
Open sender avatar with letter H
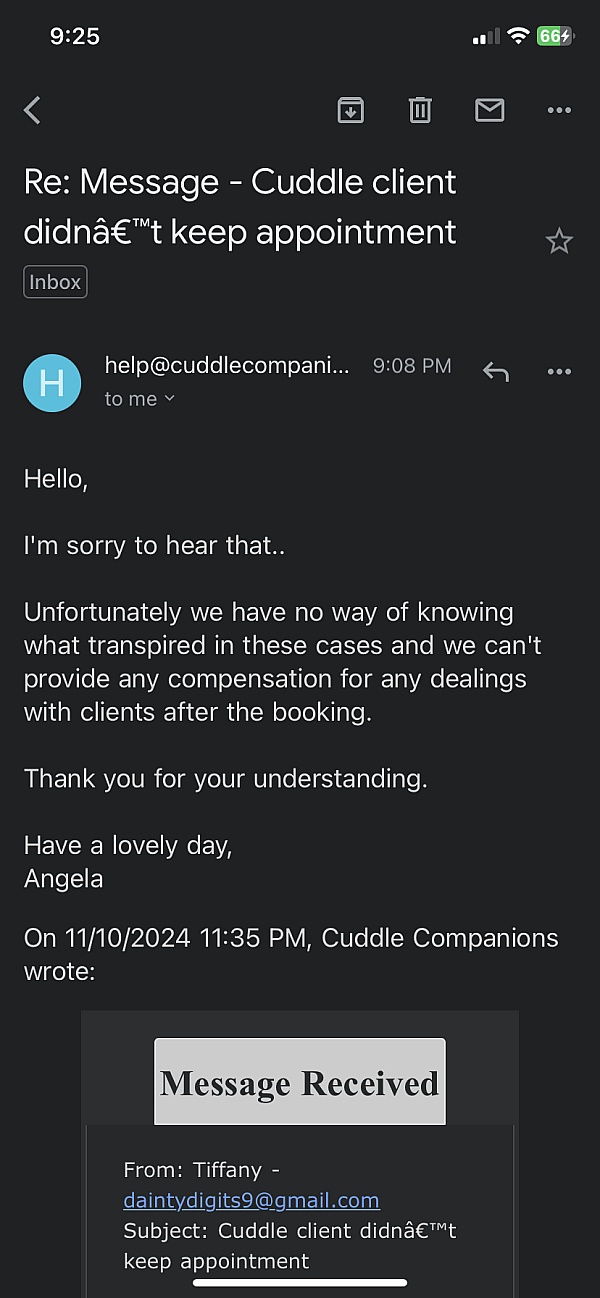tap(52, 383)
